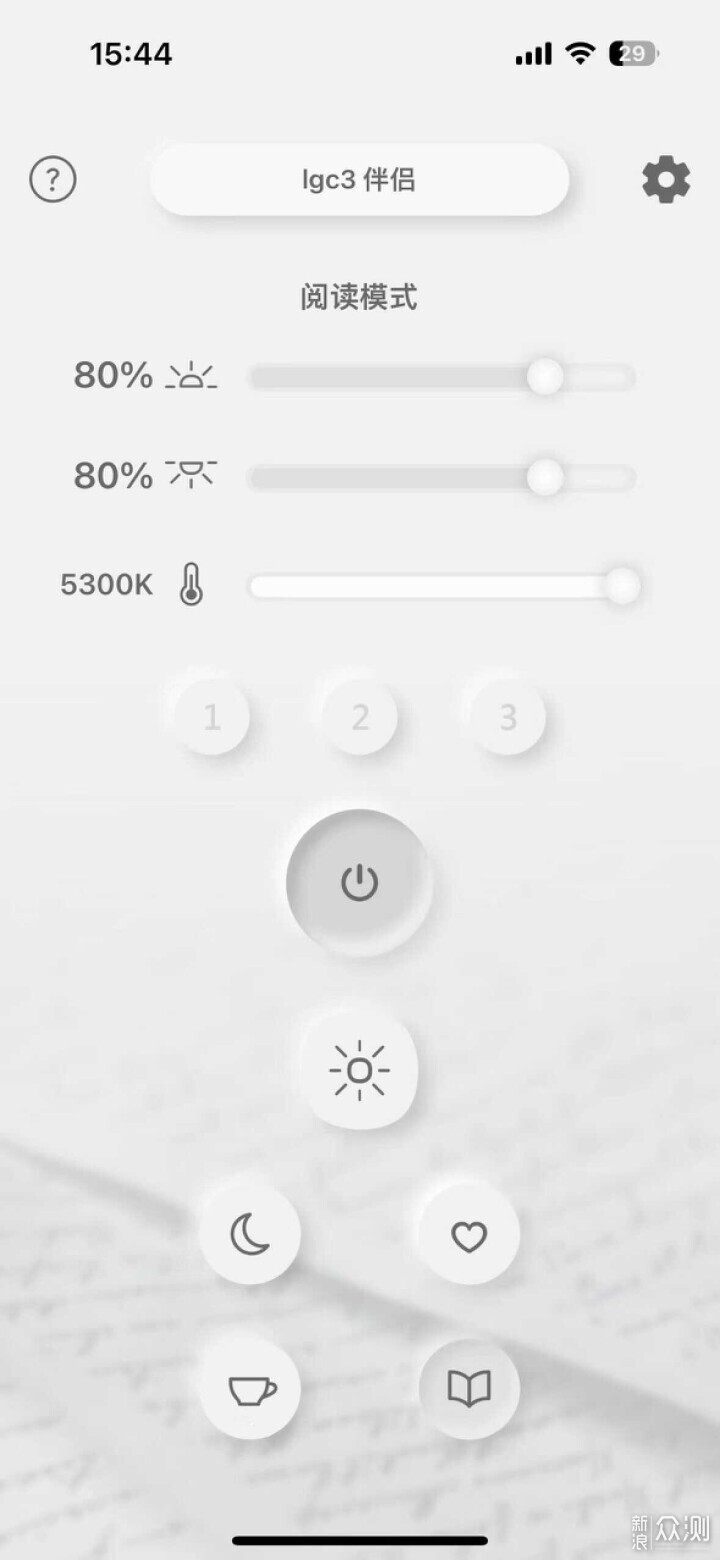Adjust the lower light brightness slider
This screenshot has height=1560, width=720.
tap(545, 477)
